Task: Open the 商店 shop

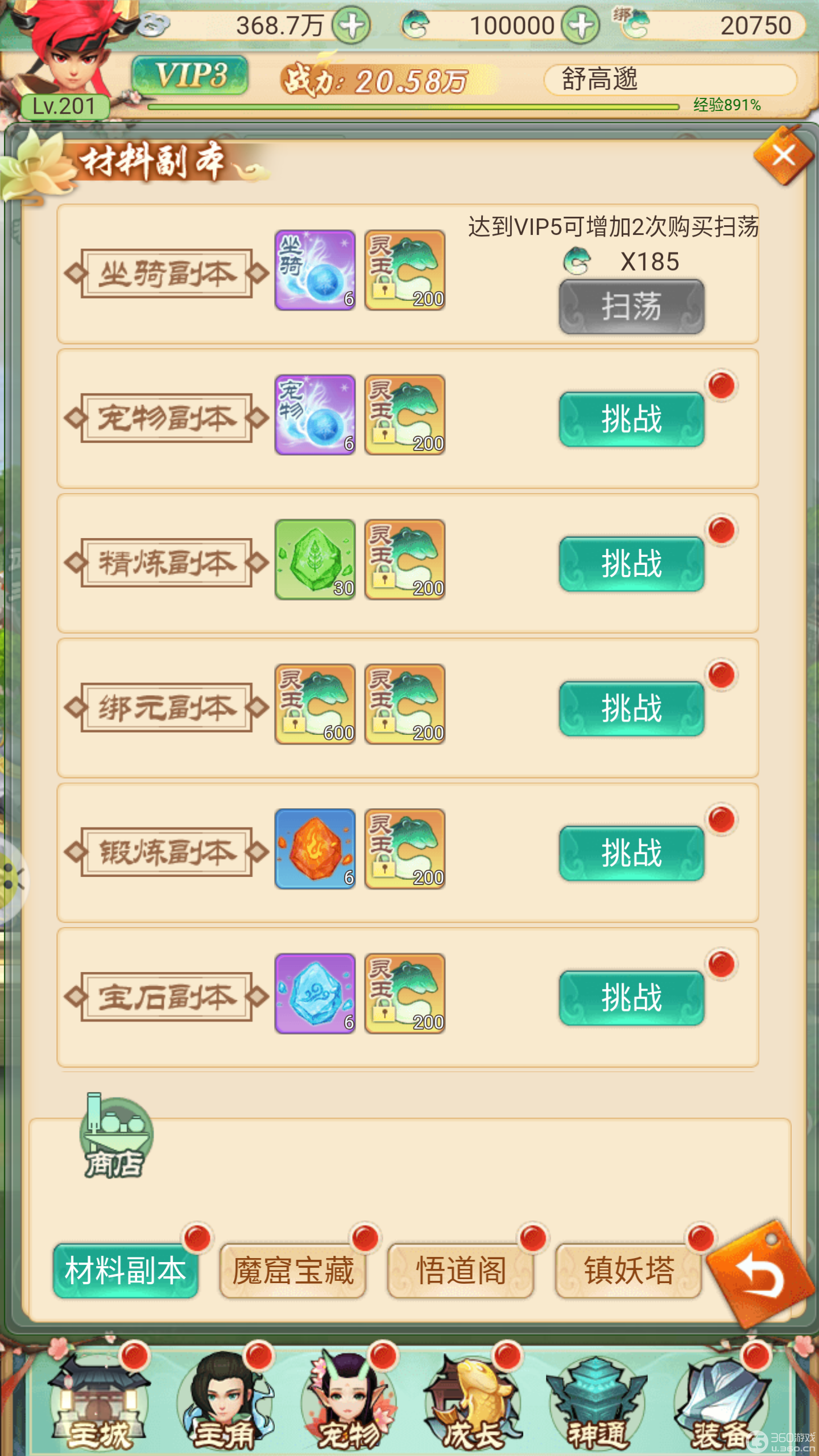Action: point(115,1136)
